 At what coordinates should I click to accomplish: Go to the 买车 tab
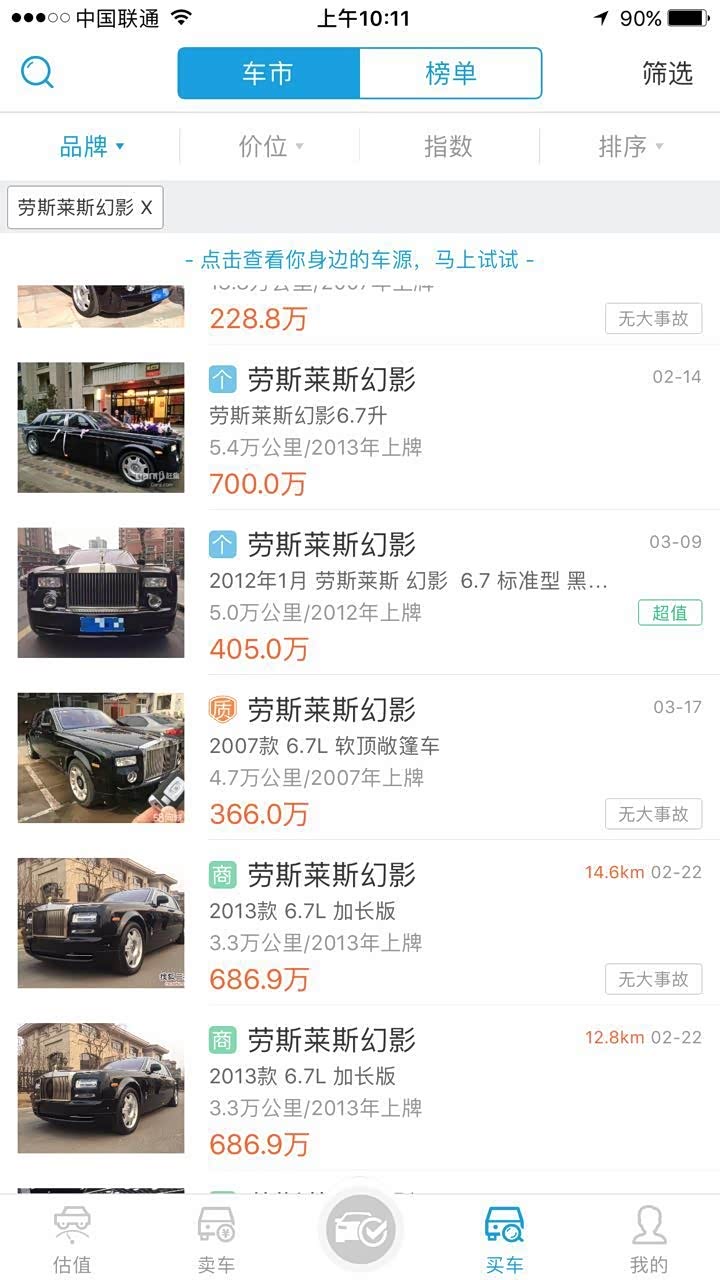click(504, 1239)
